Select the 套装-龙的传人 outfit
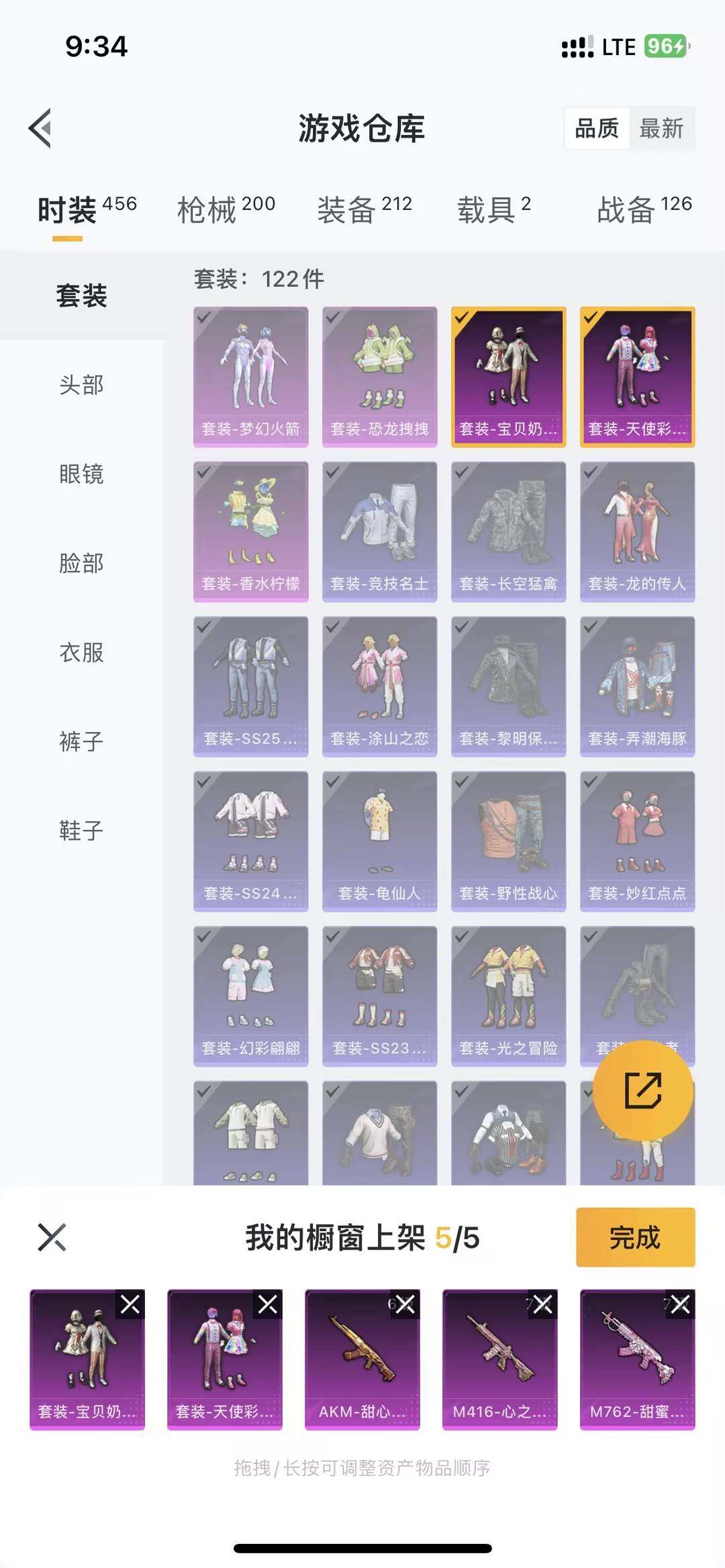The image size is (725, 1568). (x=637, y=531)
